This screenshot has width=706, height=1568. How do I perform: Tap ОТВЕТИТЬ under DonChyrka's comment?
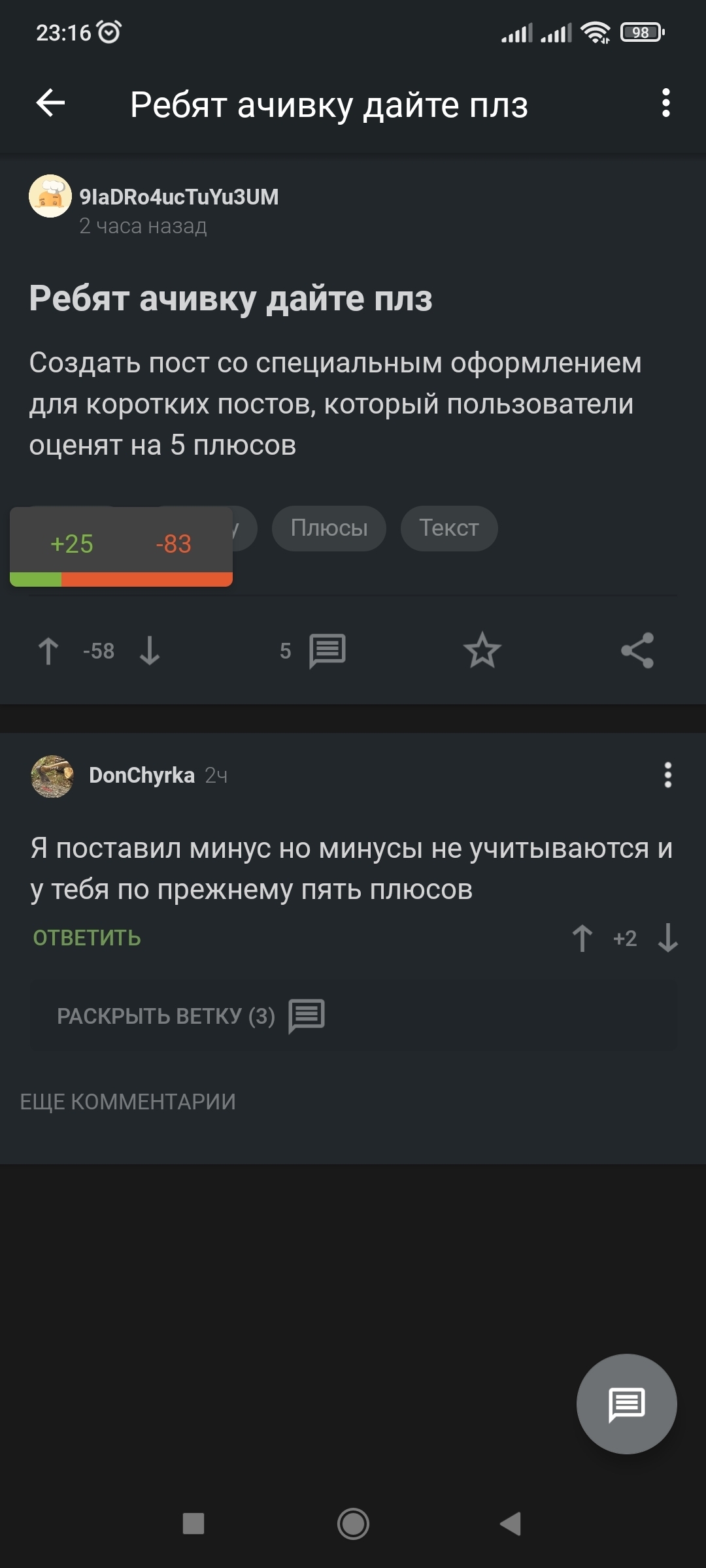[87, 938]
